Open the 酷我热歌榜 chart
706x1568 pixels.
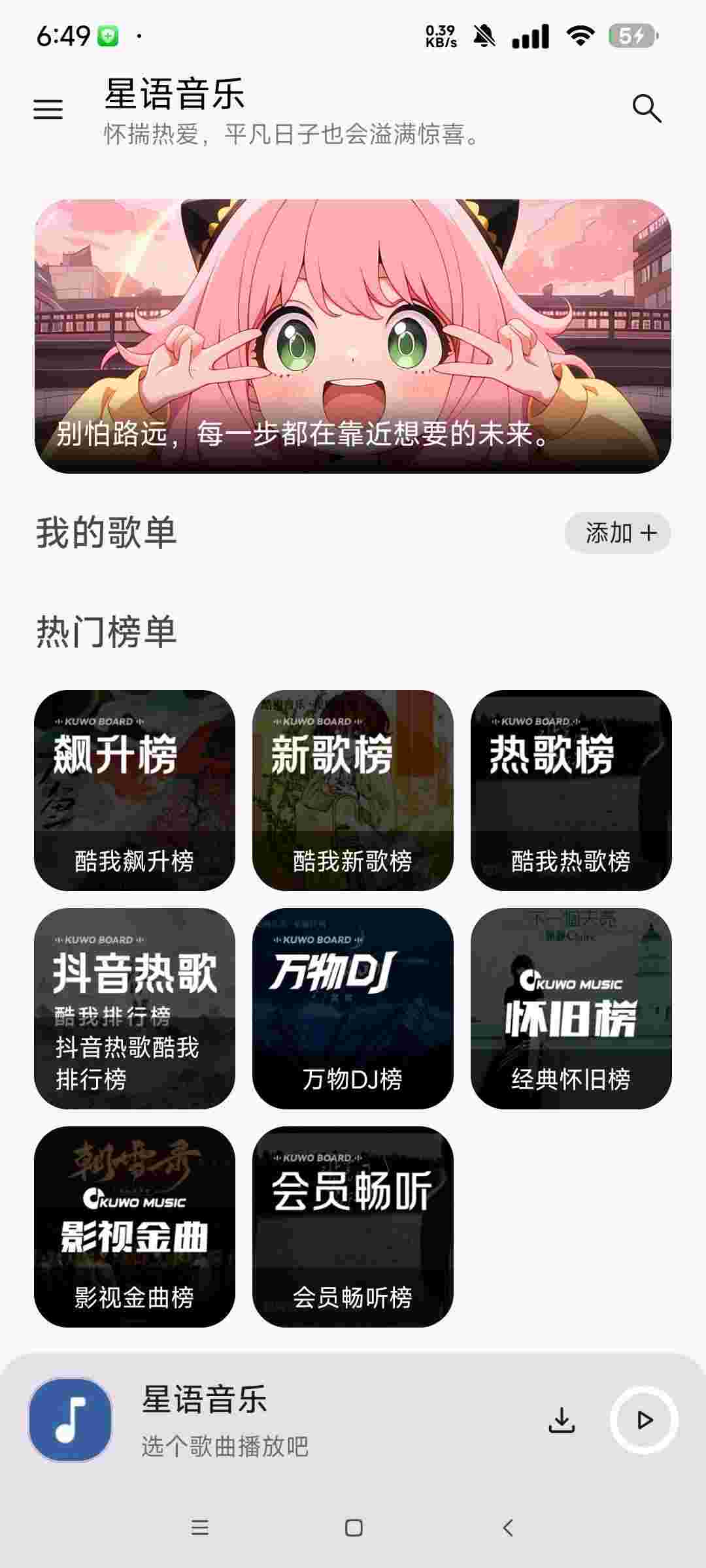pyautogui.click(x=571, y=790)
